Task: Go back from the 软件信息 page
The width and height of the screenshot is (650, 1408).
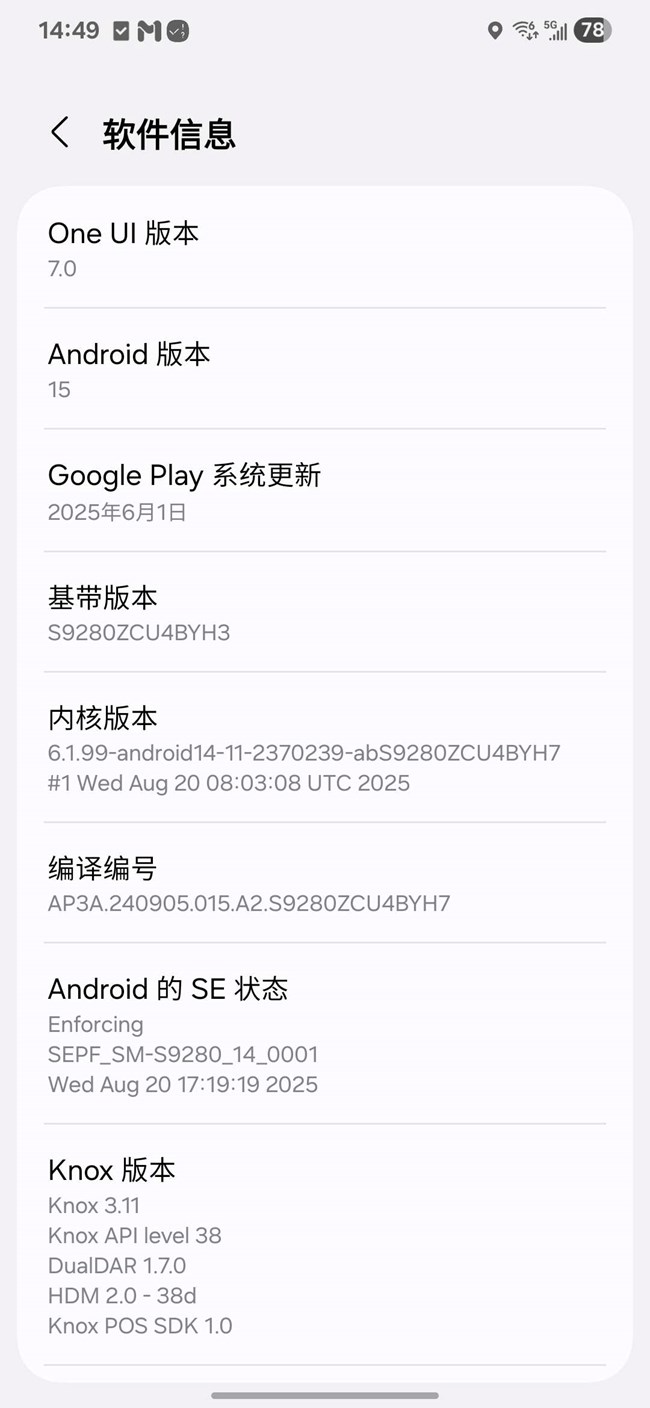Action: coord(60,133)
